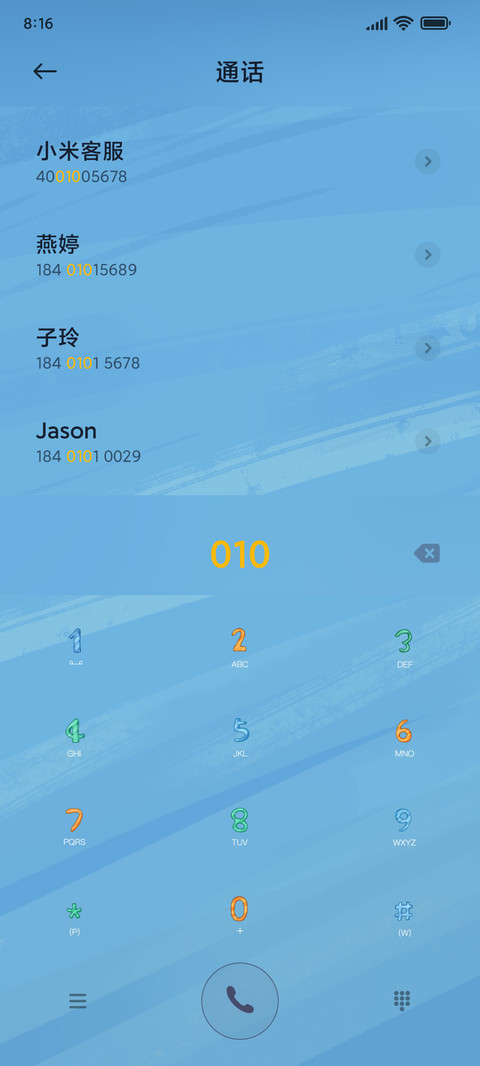The image size is (480, 1066).
Task: Tap keypad number 4 GHI
Action: (75, 736)
